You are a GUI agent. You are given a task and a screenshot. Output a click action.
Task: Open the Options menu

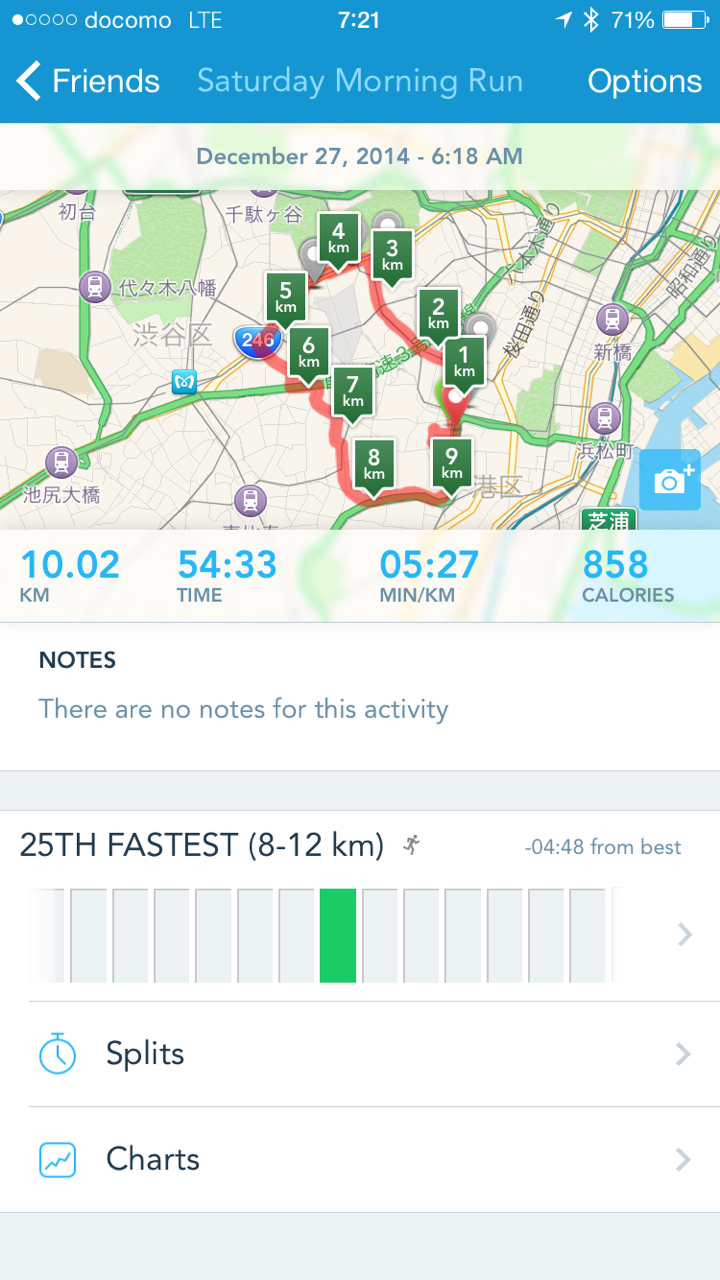[x=644, y=81]
